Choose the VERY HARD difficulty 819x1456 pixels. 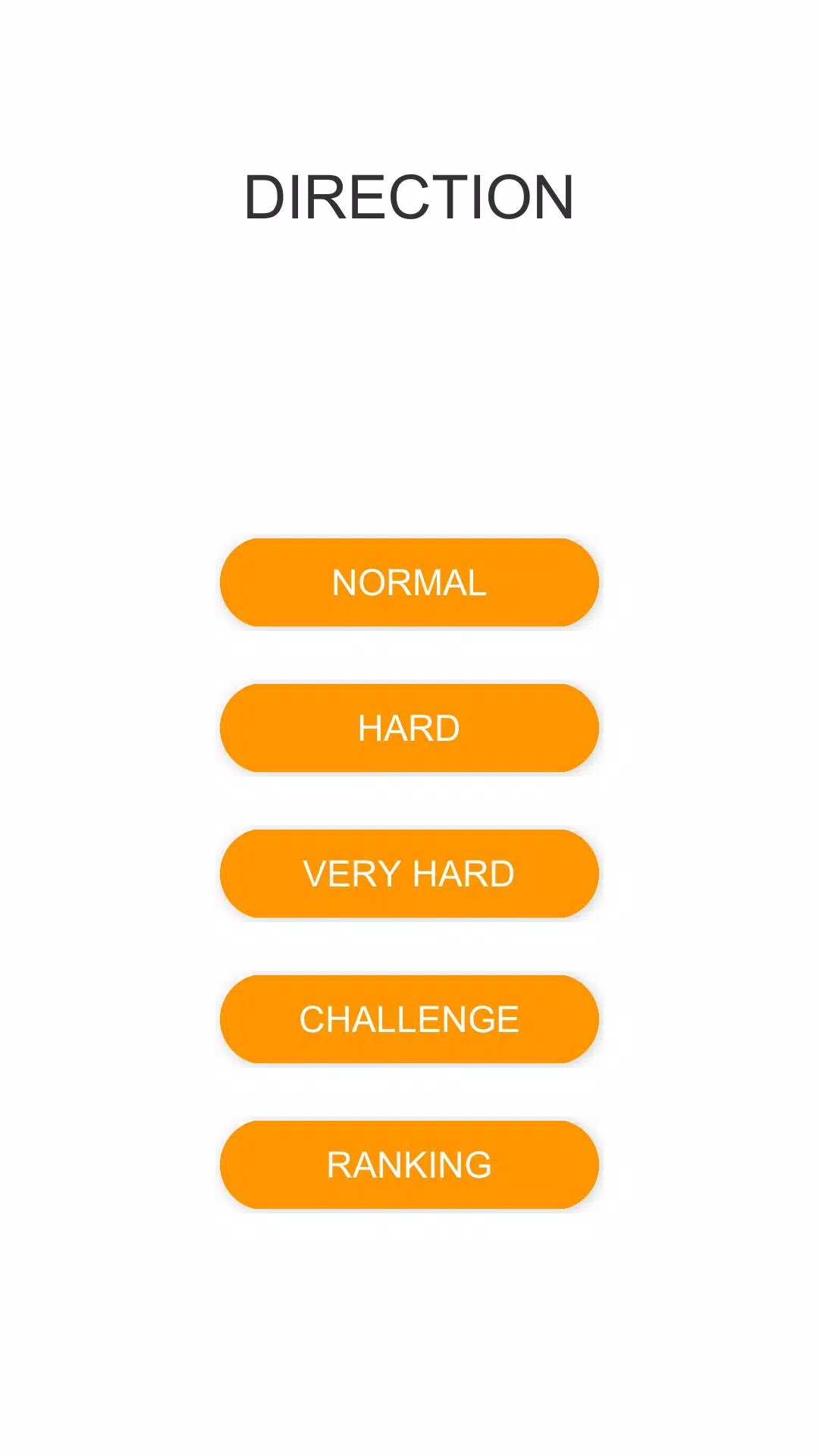409,874
